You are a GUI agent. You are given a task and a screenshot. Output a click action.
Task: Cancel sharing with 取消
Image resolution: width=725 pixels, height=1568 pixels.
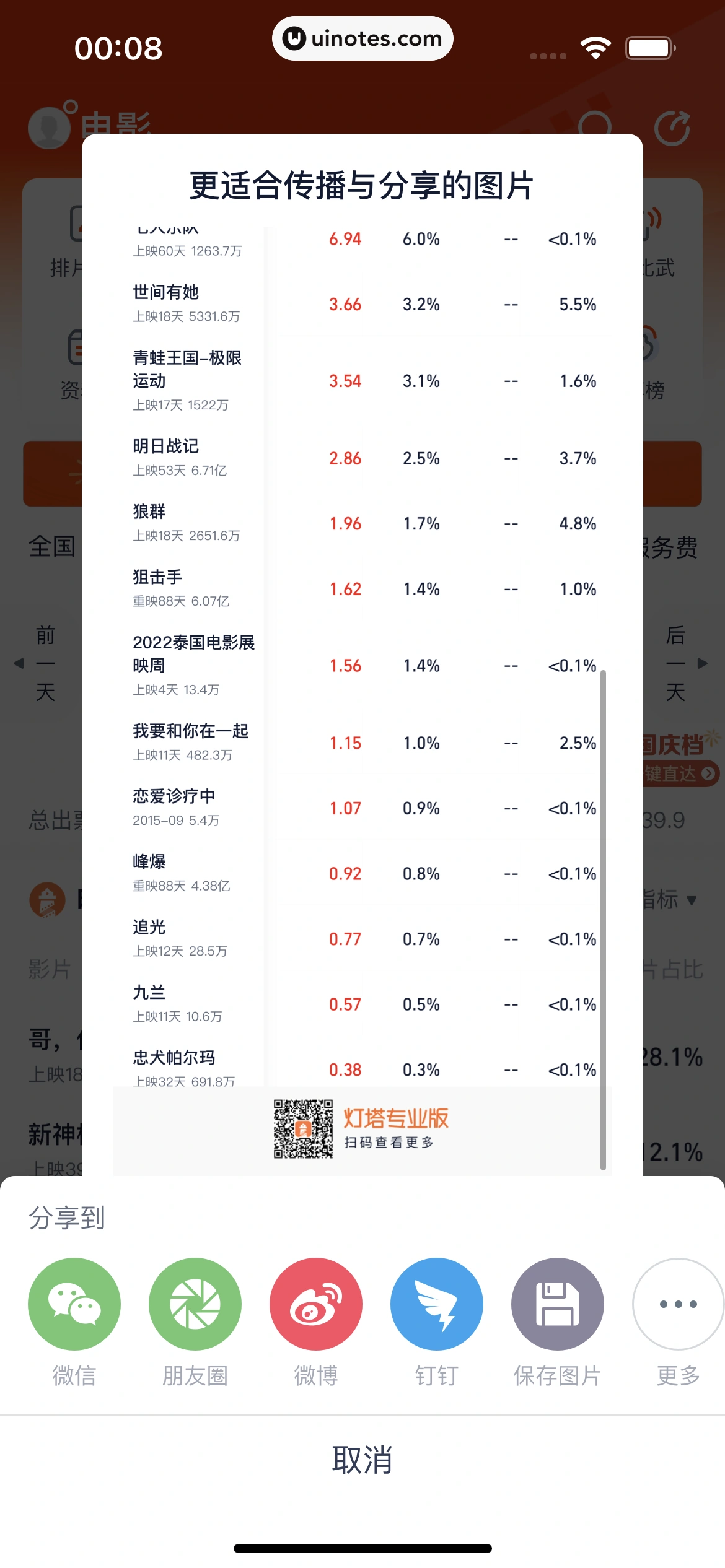tap(362, 1460)
